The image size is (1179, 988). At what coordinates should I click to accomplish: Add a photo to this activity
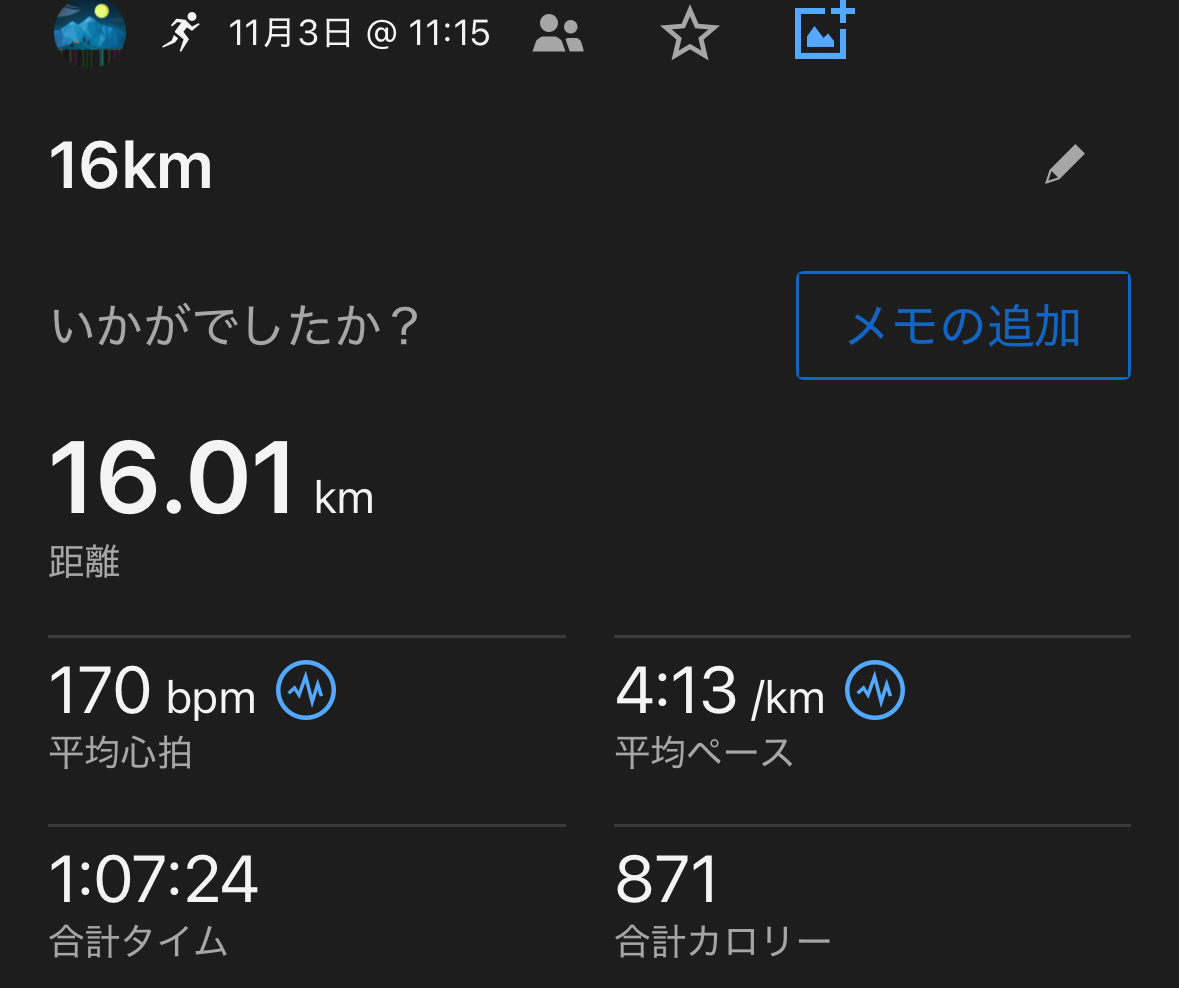(823, 32)
